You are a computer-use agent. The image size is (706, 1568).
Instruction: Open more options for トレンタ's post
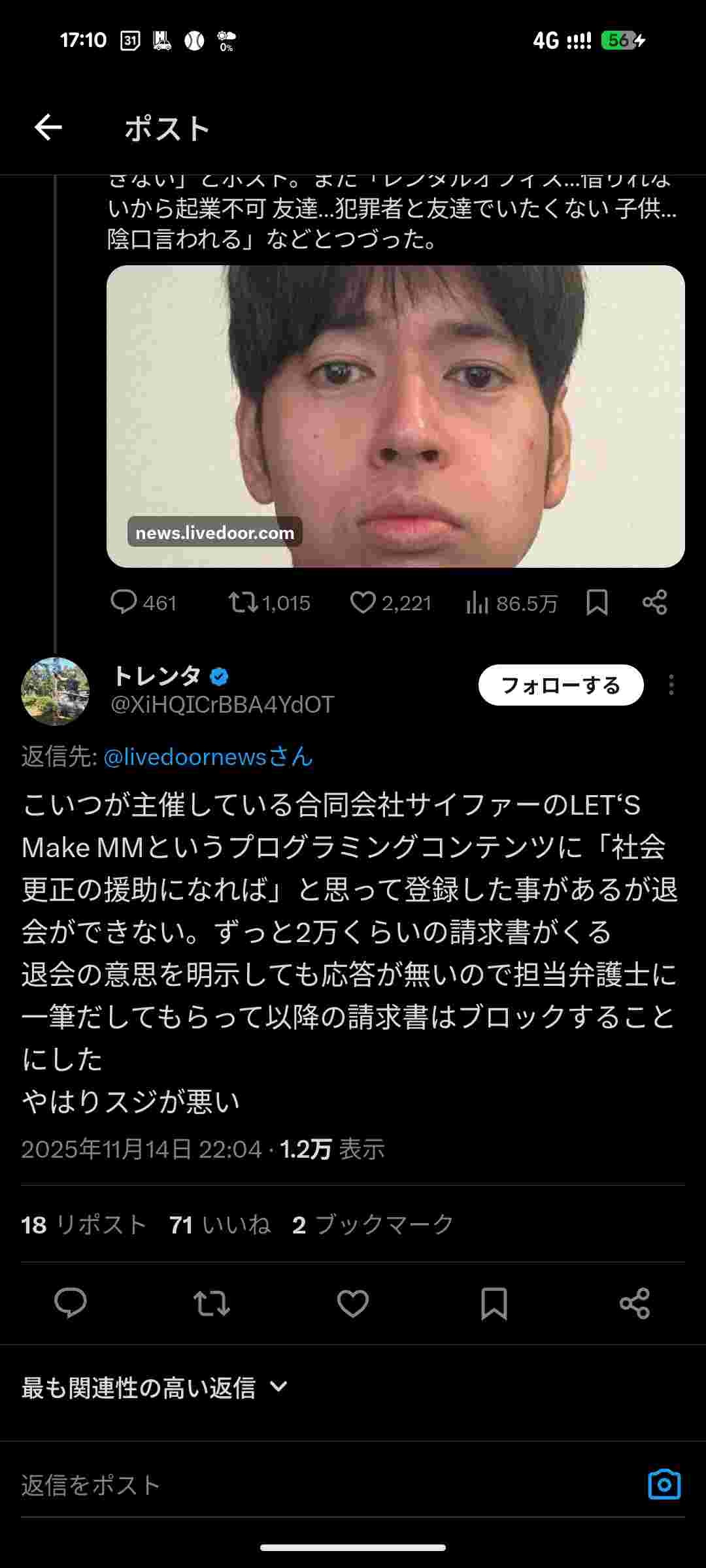[x=671, y=685]
